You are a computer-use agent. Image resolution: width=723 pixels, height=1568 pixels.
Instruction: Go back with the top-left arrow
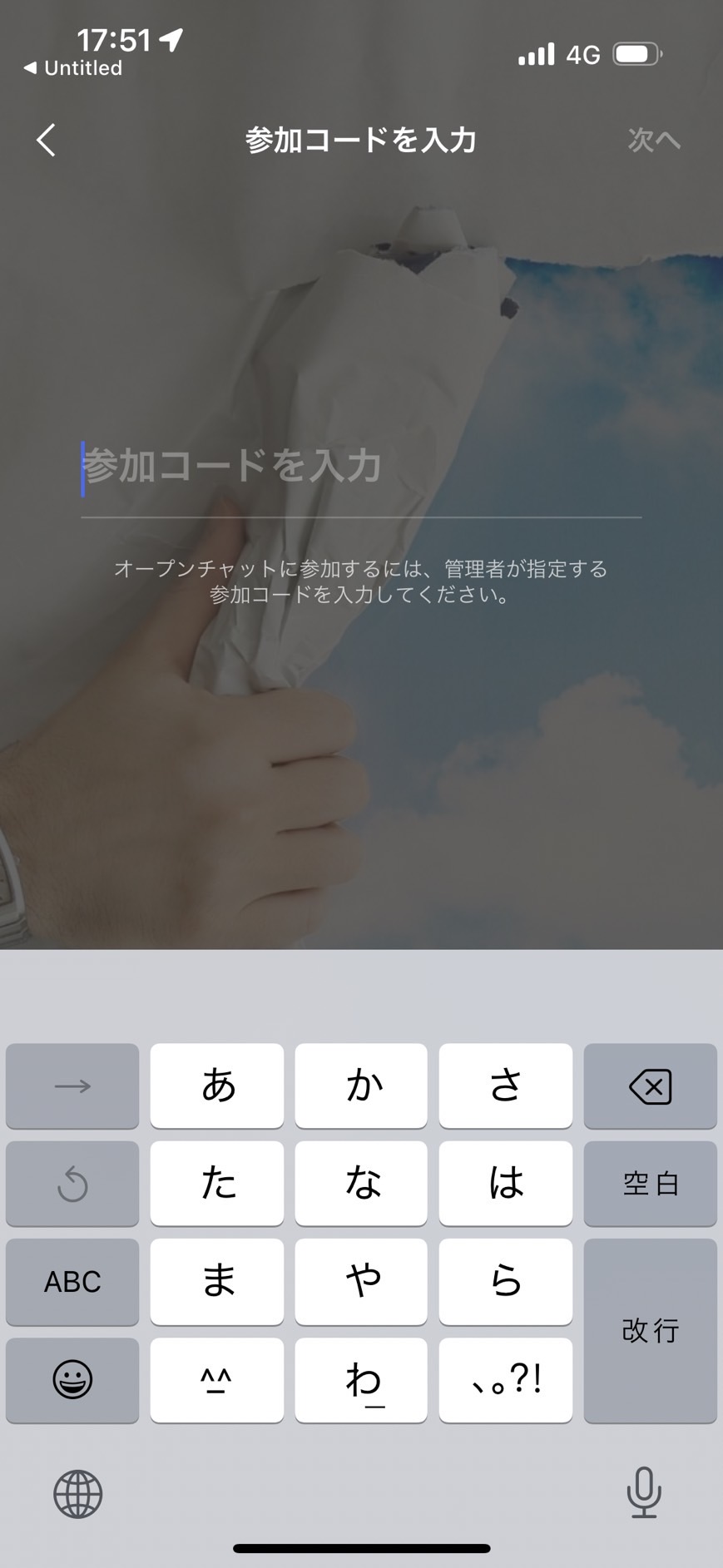coord(47,140)
